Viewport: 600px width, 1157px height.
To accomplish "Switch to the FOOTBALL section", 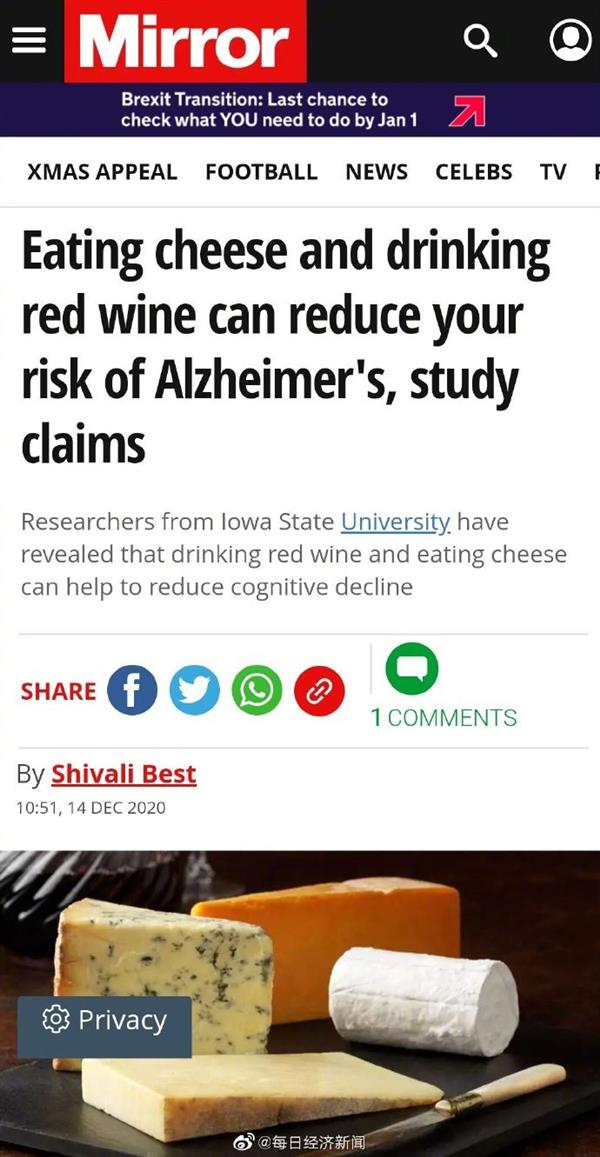I will (x=261, y=172).
